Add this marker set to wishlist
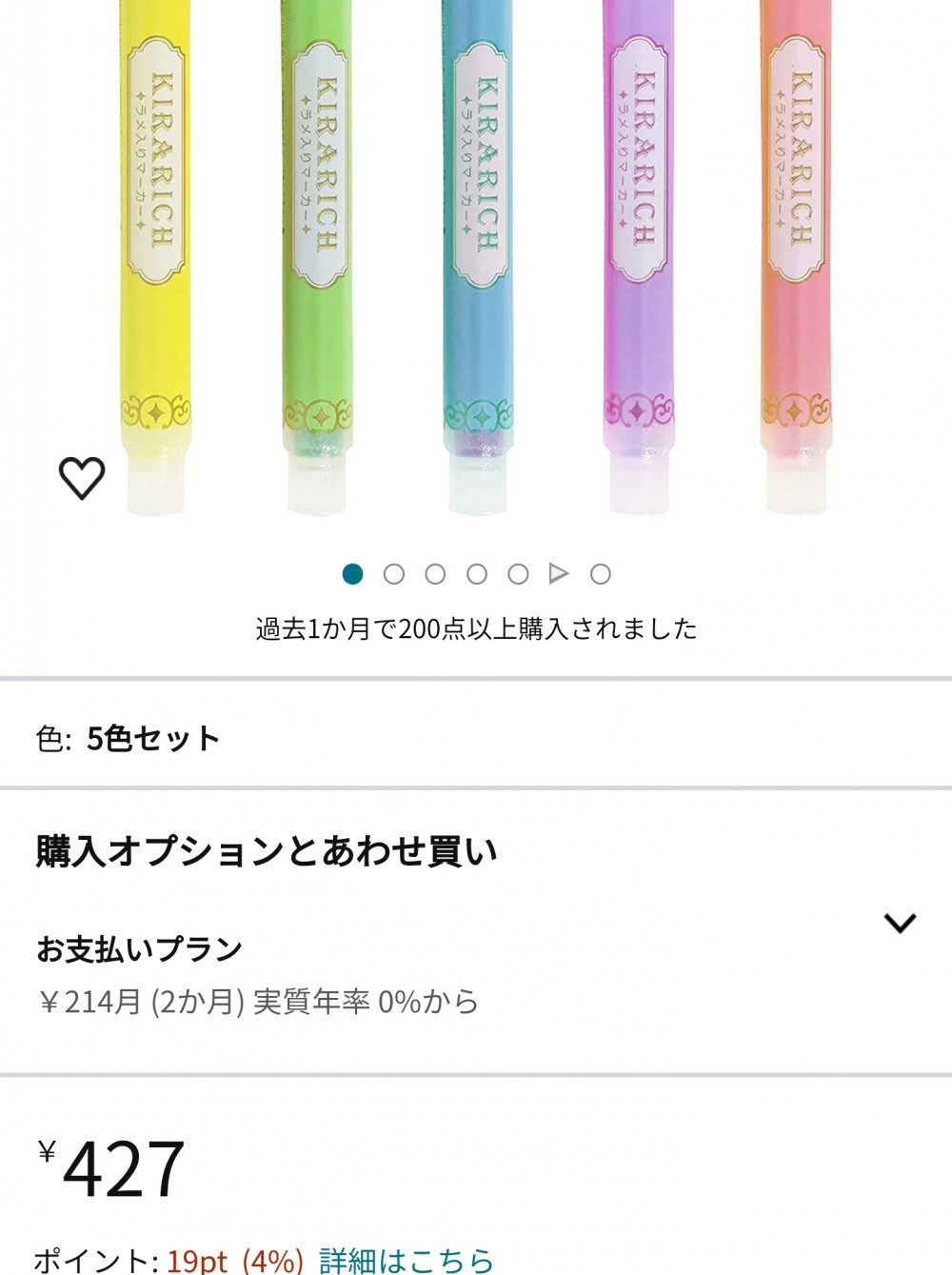This screenshot has height=1275, width=952. [x=82, y=477]
